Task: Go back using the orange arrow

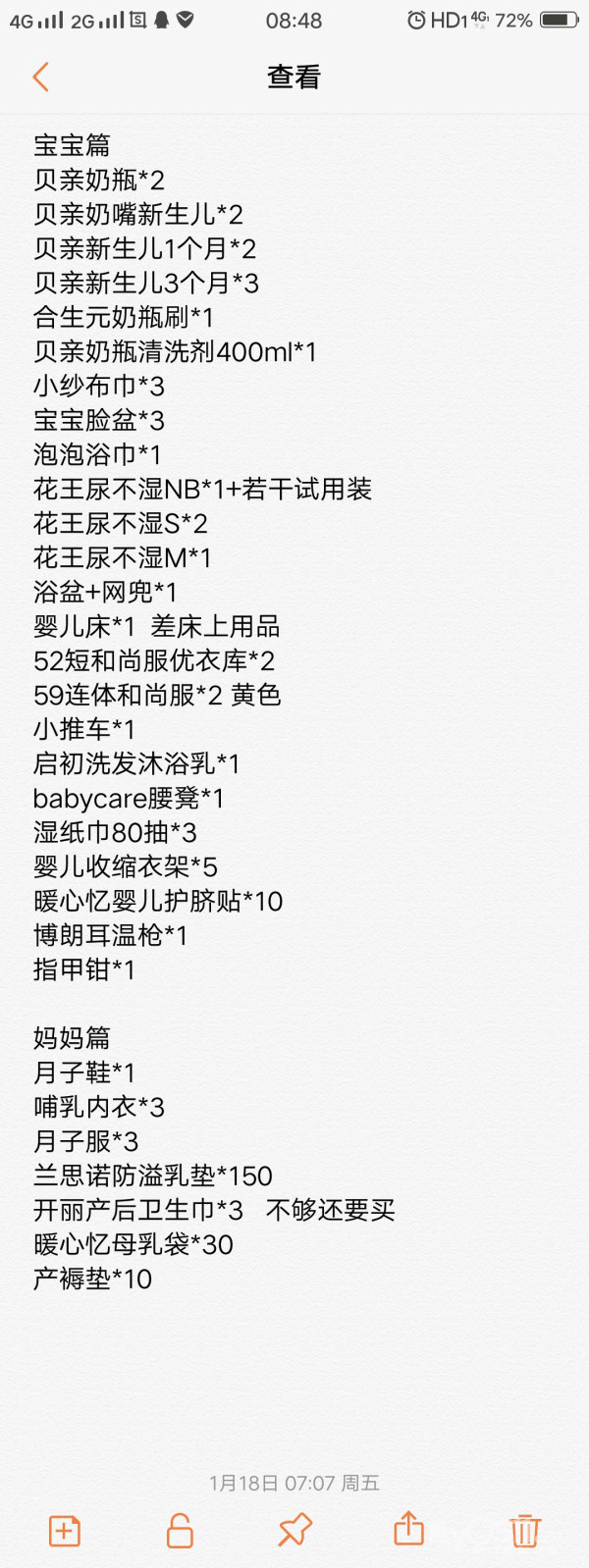Action: pos(41,77)
